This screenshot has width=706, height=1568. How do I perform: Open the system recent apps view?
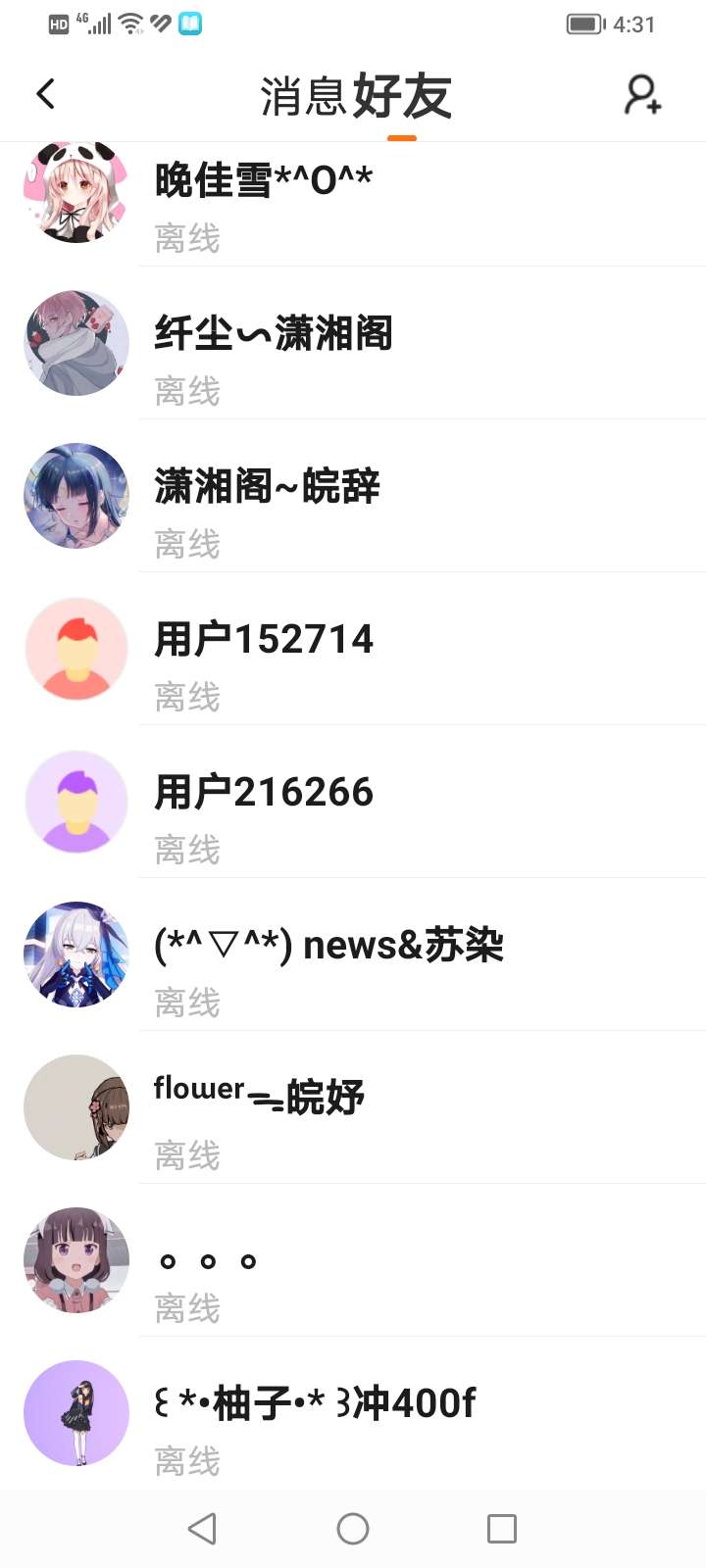click(x=501, y=1529)
